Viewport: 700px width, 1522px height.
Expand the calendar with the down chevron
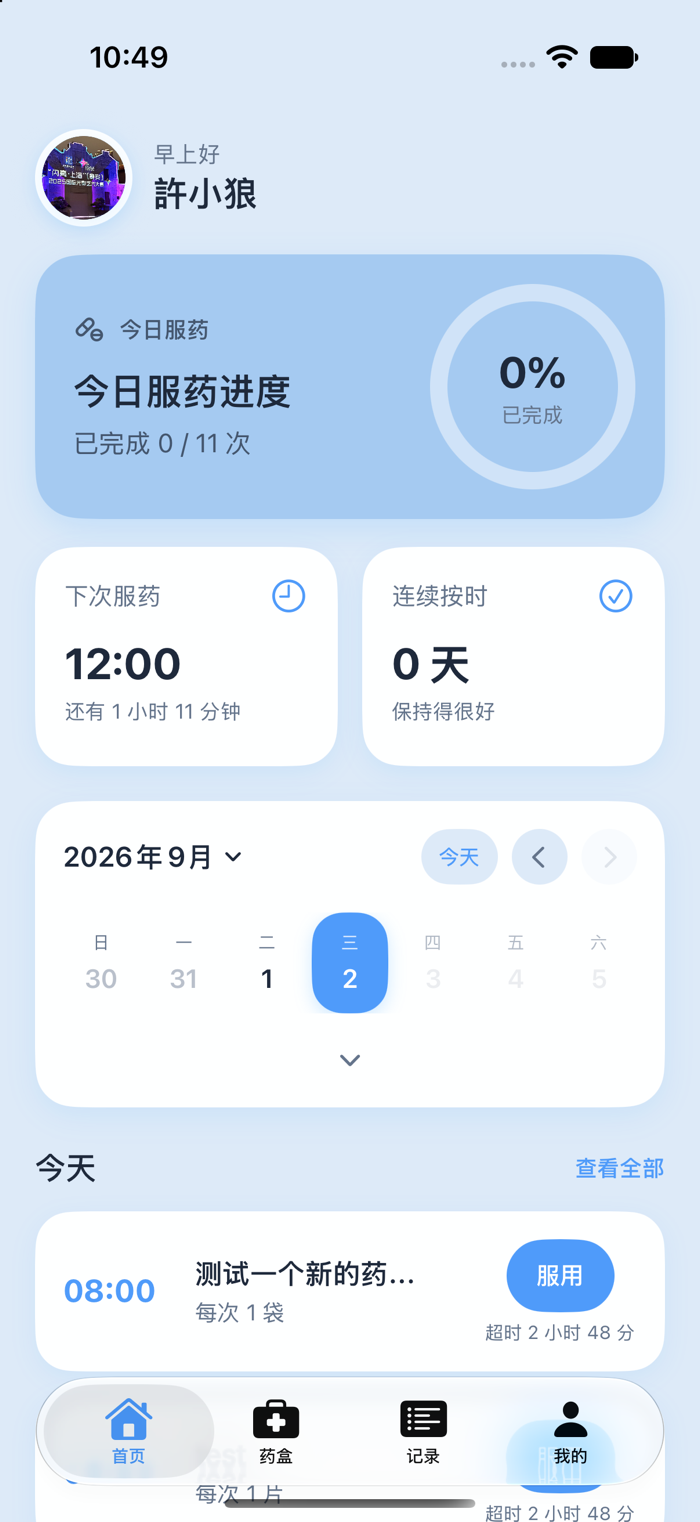tap(350, 1060)
